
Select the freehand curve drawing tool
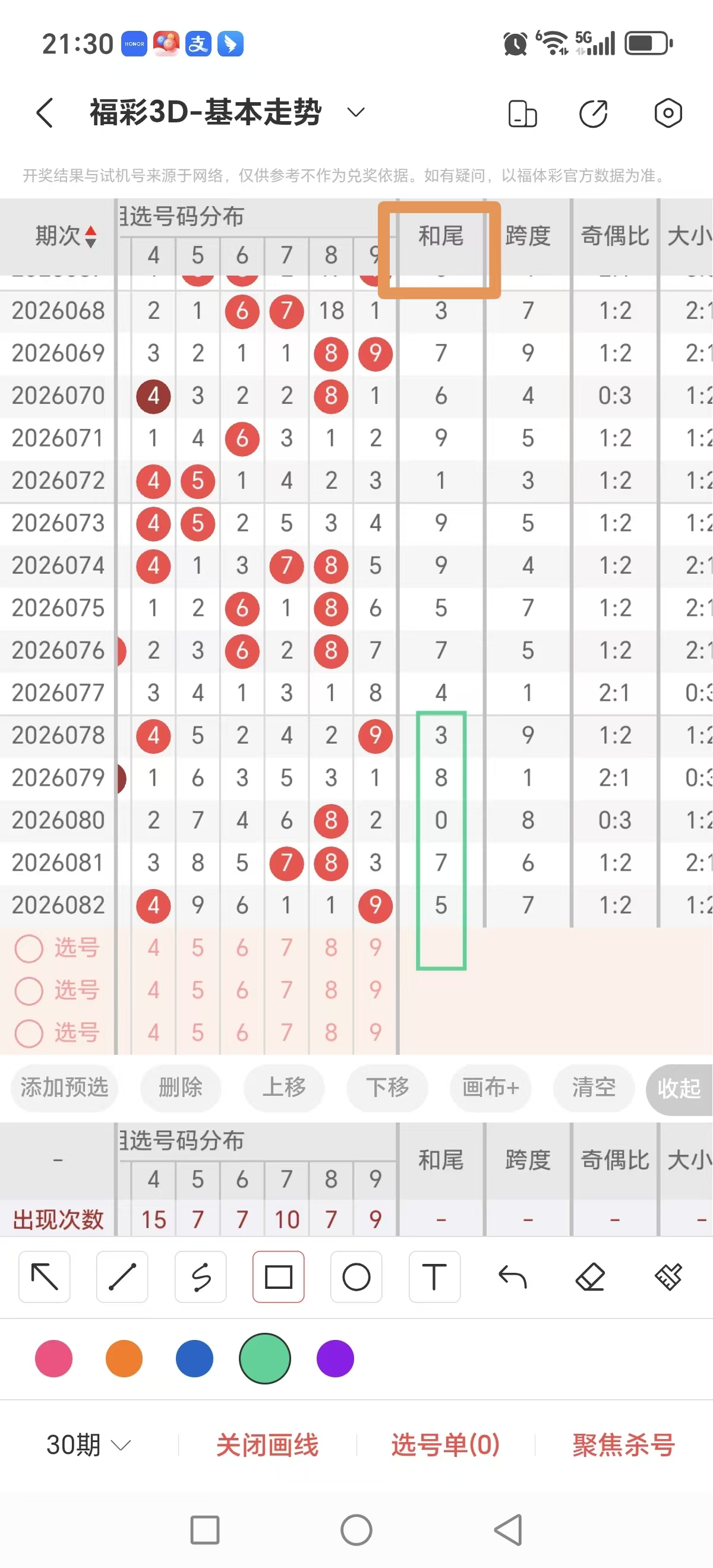pyautogui.click(x=200, y=1278)
